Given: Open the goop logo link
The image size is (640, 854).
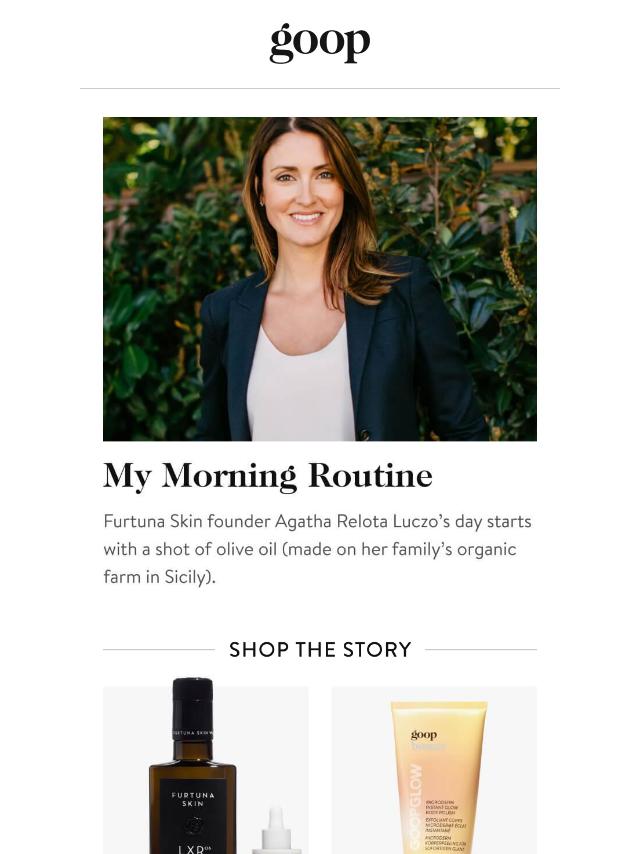Looking at the screenshot, I should tap(320, 43).
